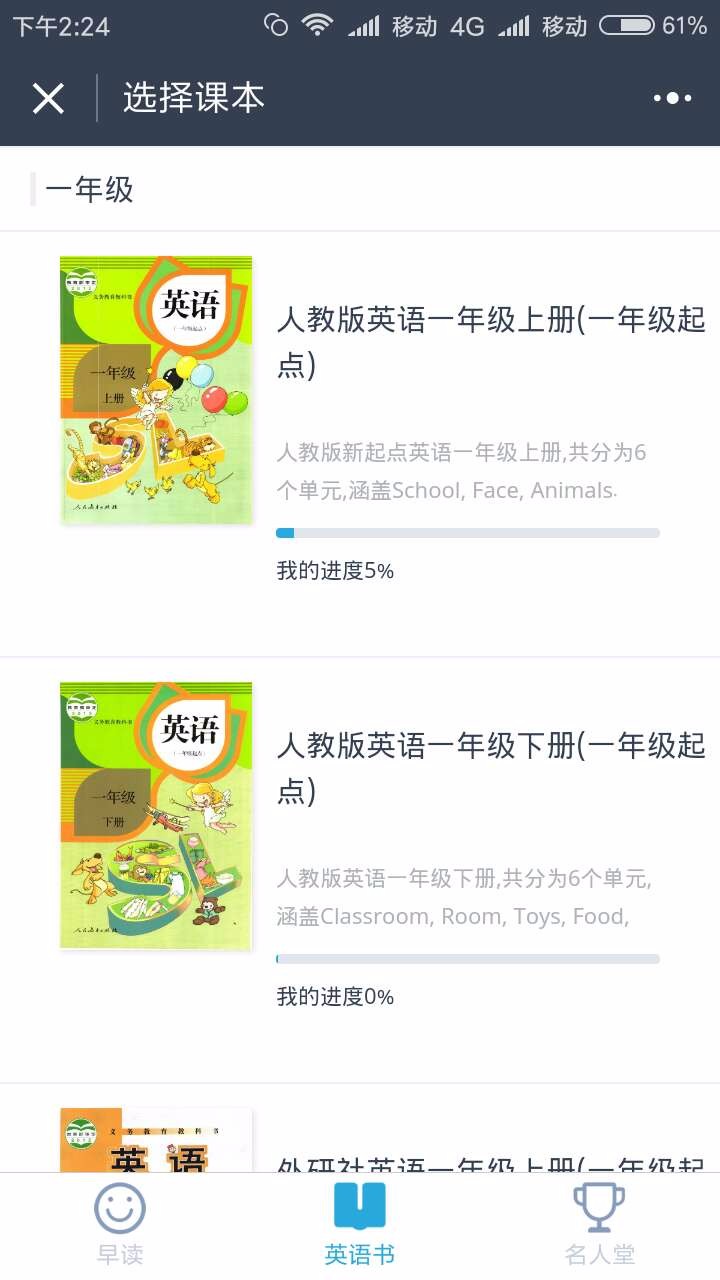The height and width of the screenshot is (1280, 720).
Task: Tap the 我的进度0% progress text
Action: 336,995
